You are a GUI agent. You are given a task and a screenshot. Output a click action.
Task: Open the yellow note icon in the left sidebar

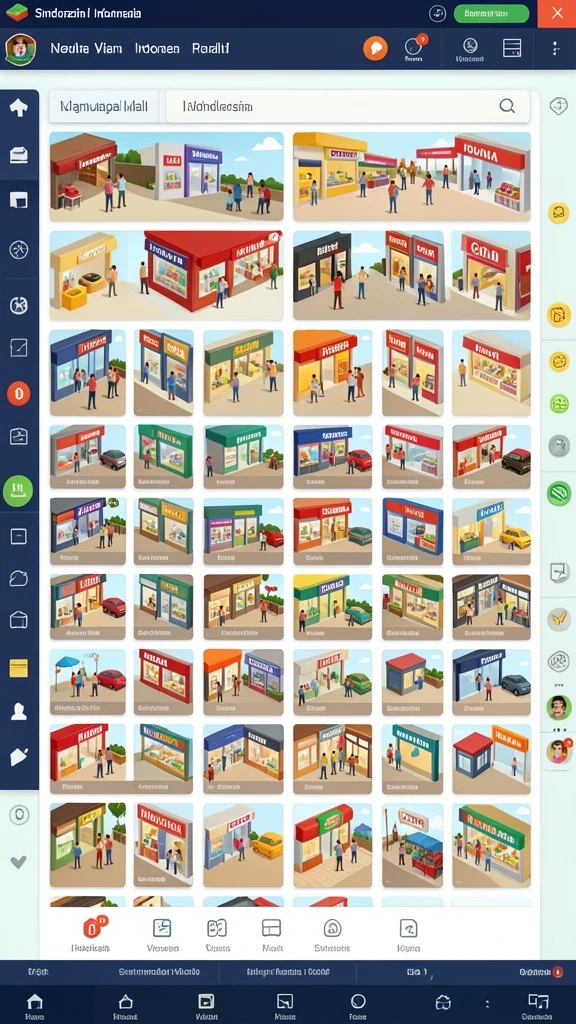coord(18,668)
